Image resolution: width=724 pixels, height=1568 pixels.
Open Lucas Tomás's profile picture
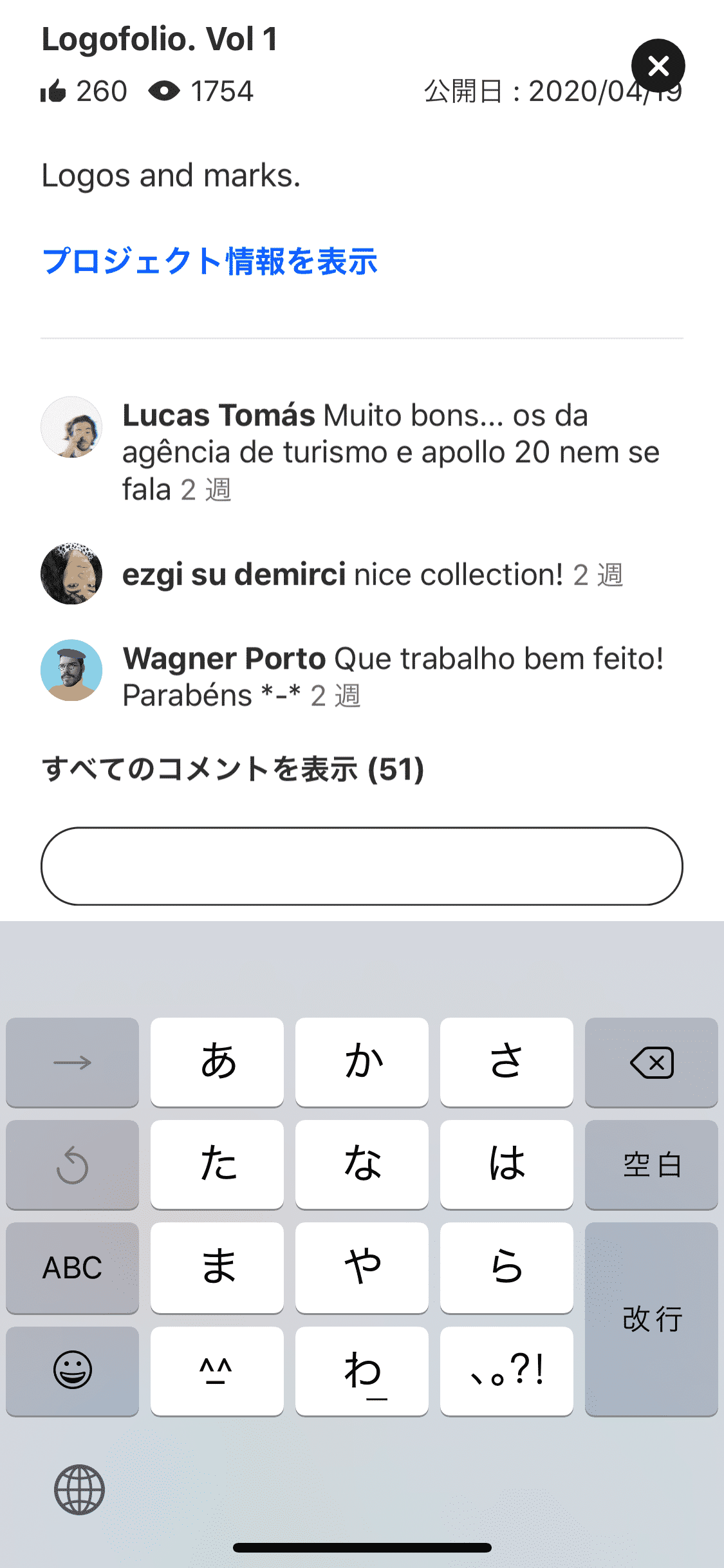click(71, 427)
